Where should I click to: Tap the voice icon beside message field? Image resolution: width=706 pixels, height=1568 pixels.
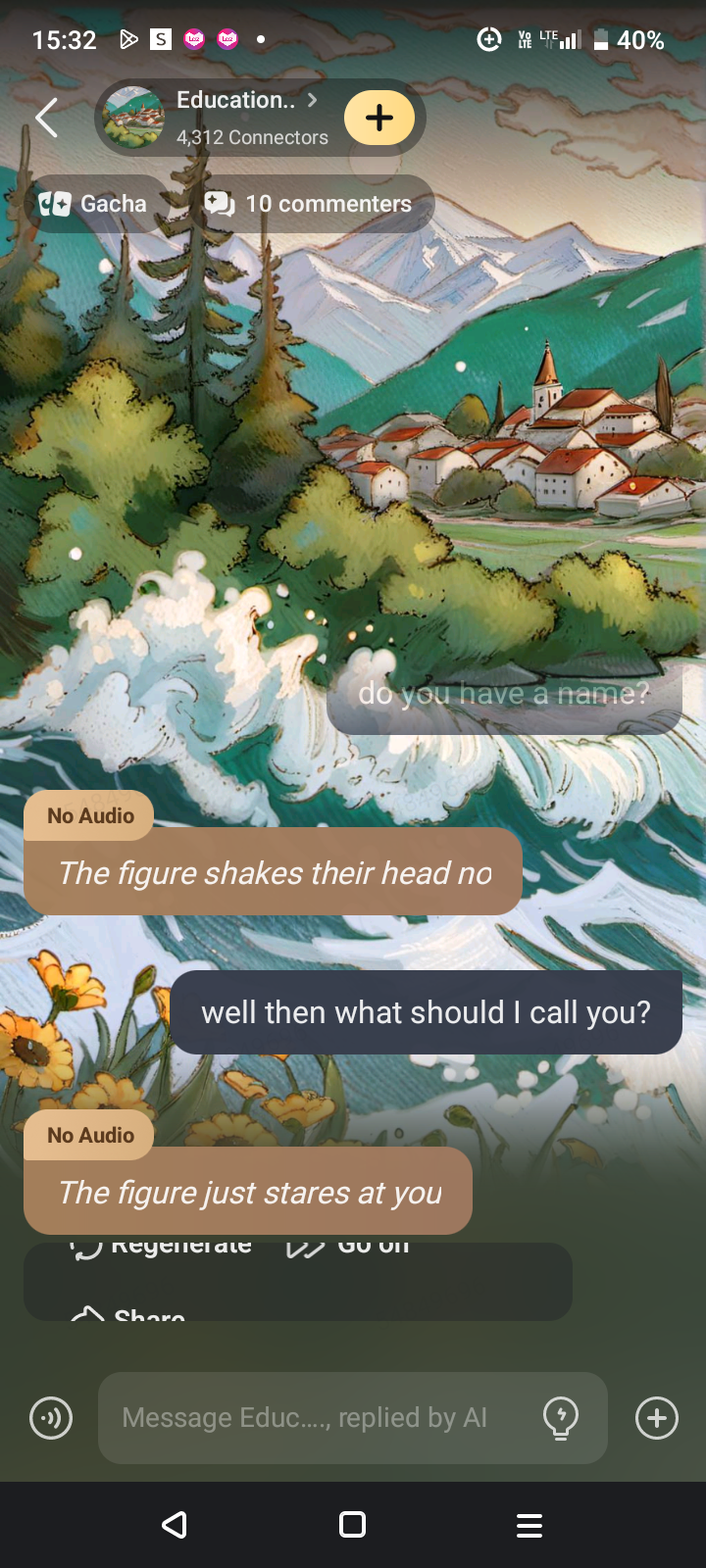coord(51,1418)
